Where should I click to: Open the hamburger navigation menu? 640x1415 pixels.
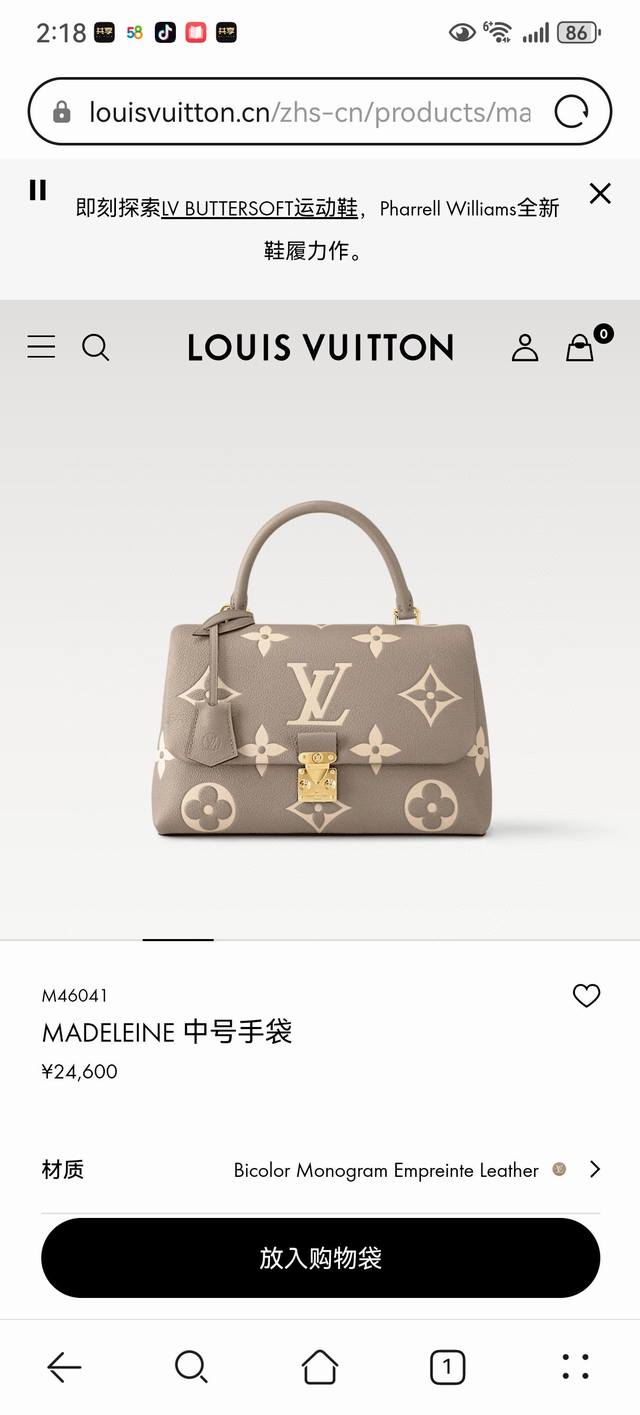(41, 347)
